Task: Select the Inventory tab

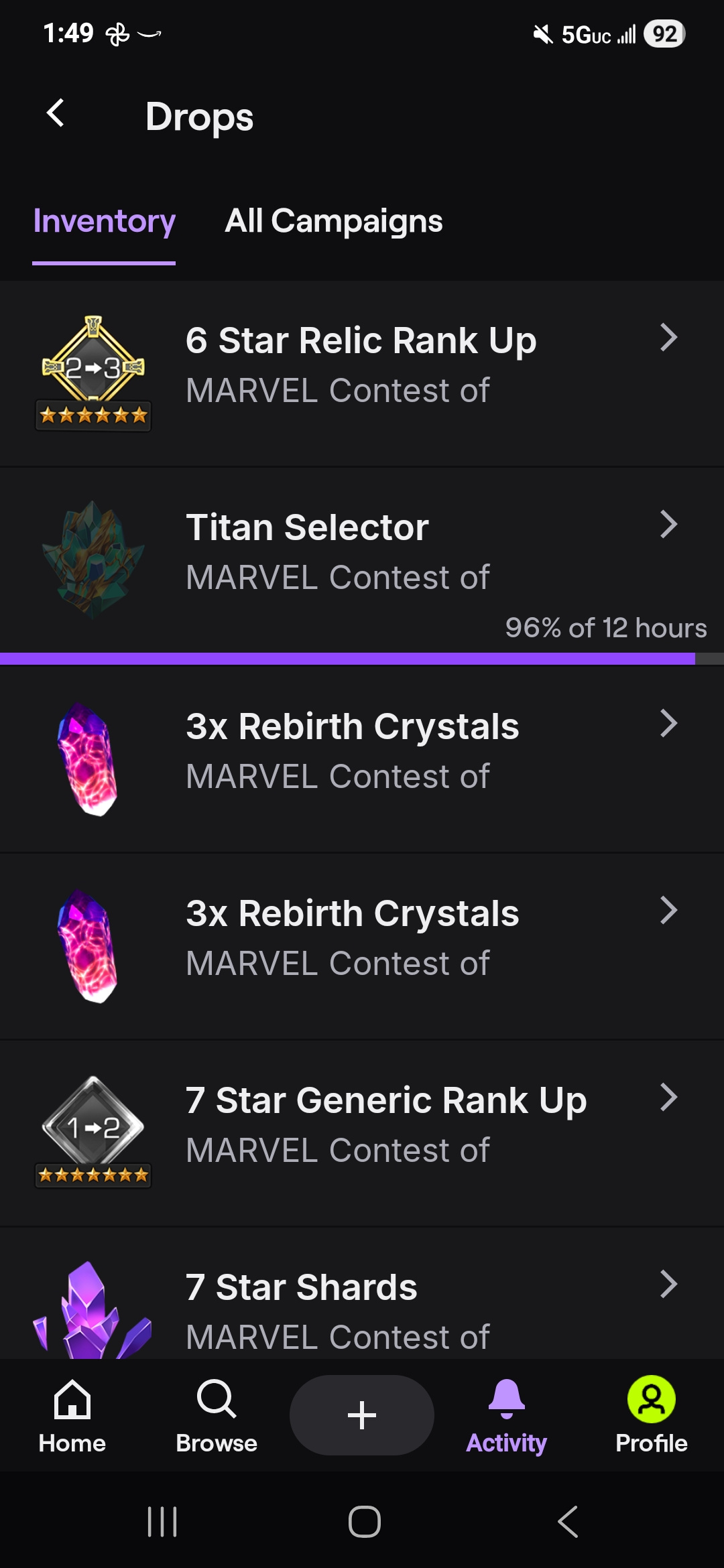Action: pos(104,221)
